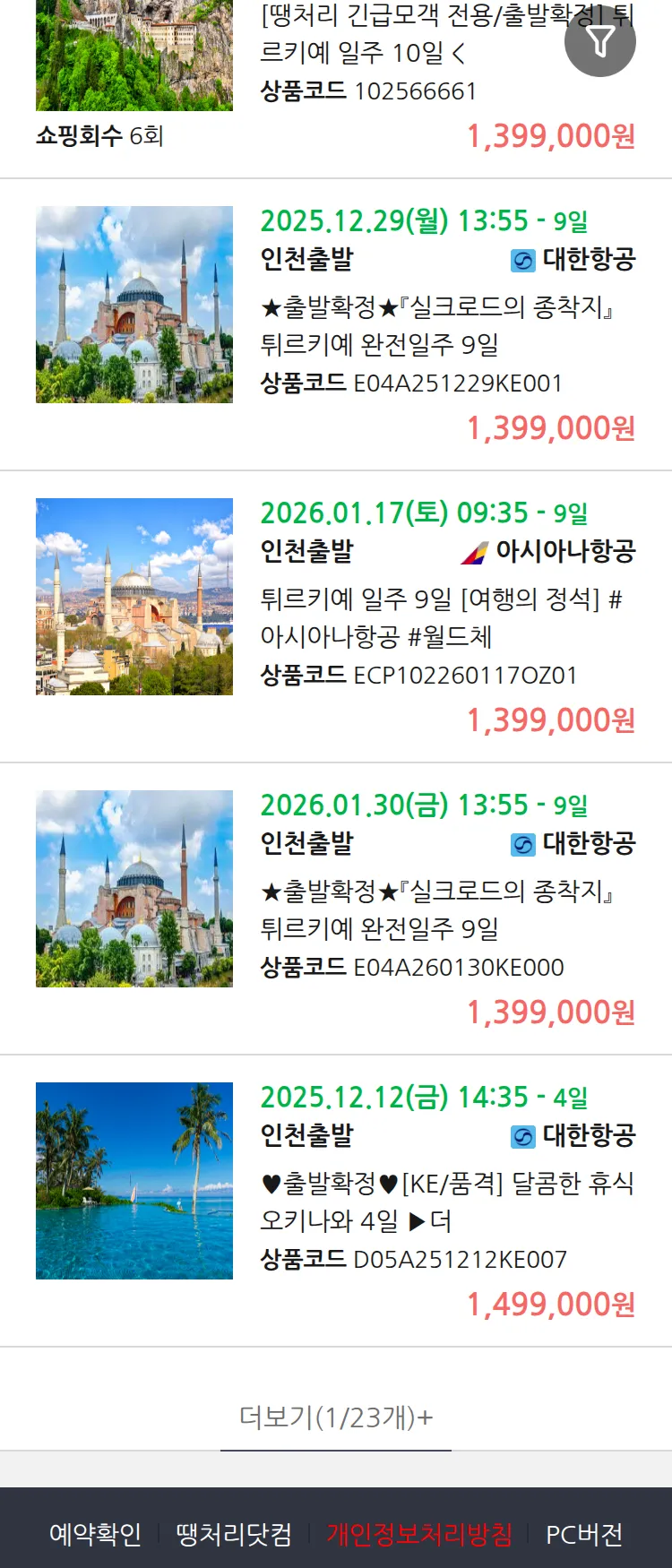The width and height of the screenshot is (672, 1568).
Task: Open 개인정보처리방침
Action: [419, 1534]
